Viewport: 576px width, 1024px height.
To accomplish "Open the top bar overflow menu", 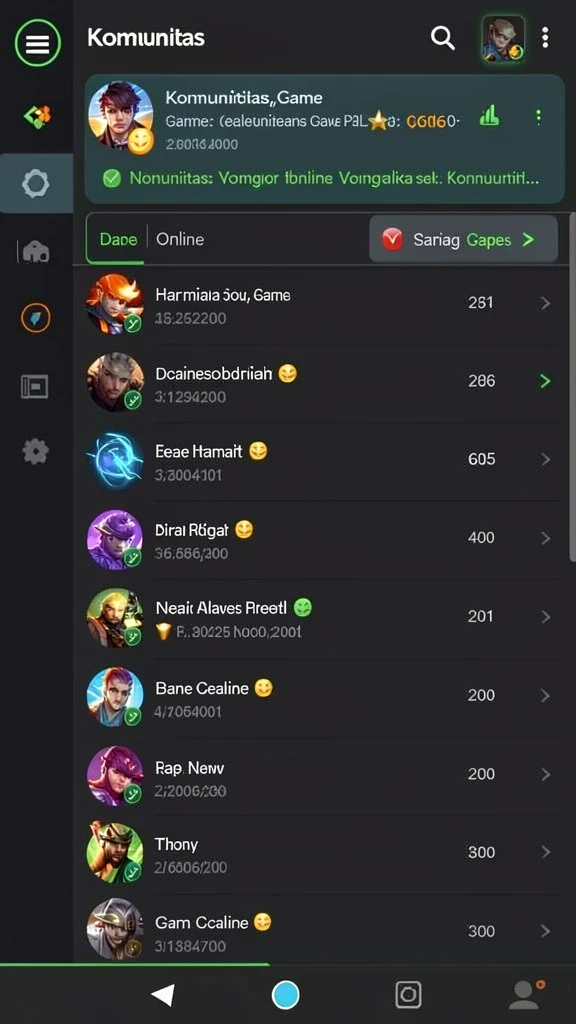I will tap(545, 37).
